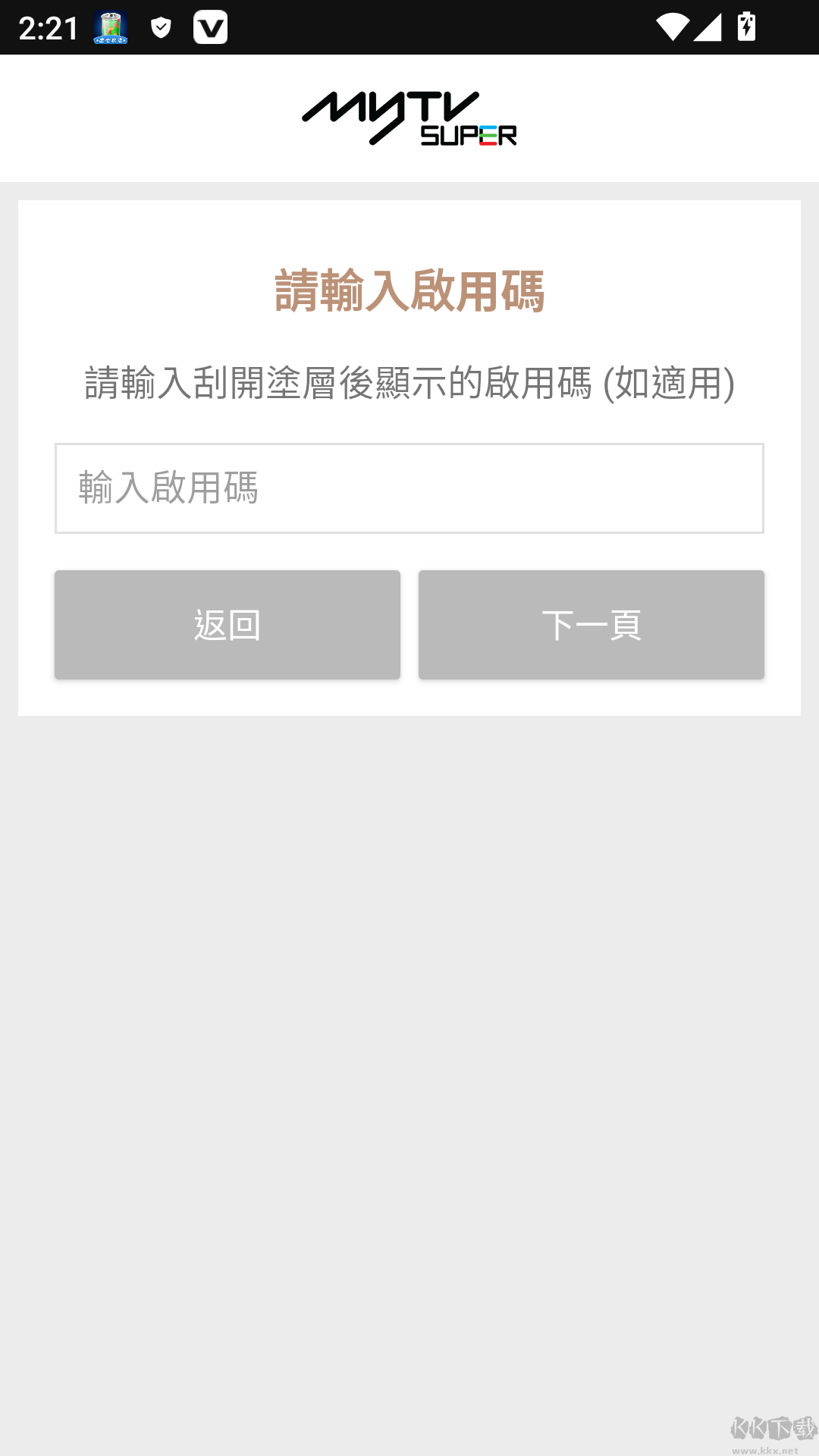
Task: Go back with the 返回 button
Action: 227,624
